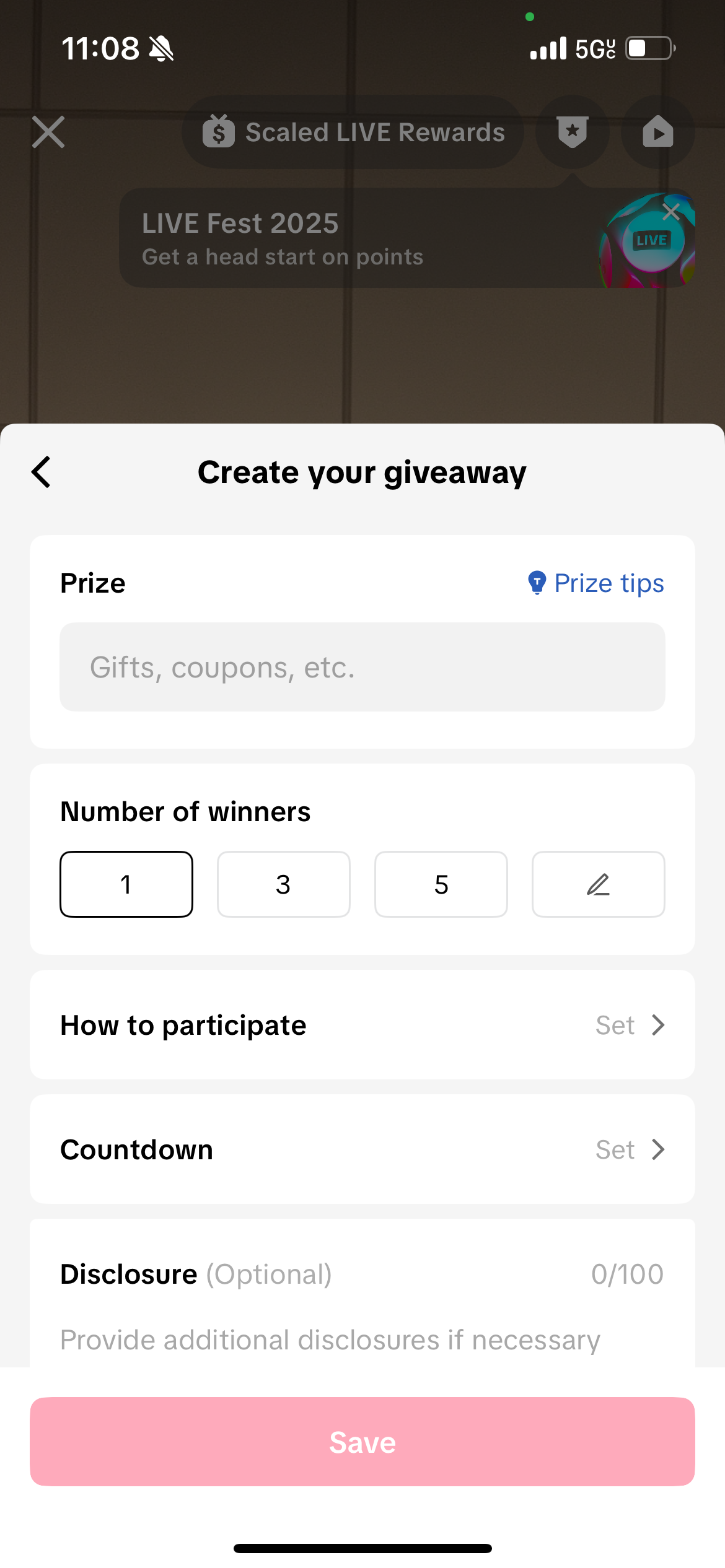This screenshot has height=1568, width=725.
Task: Go back from Create your giveaway
Action: (42, 473)
